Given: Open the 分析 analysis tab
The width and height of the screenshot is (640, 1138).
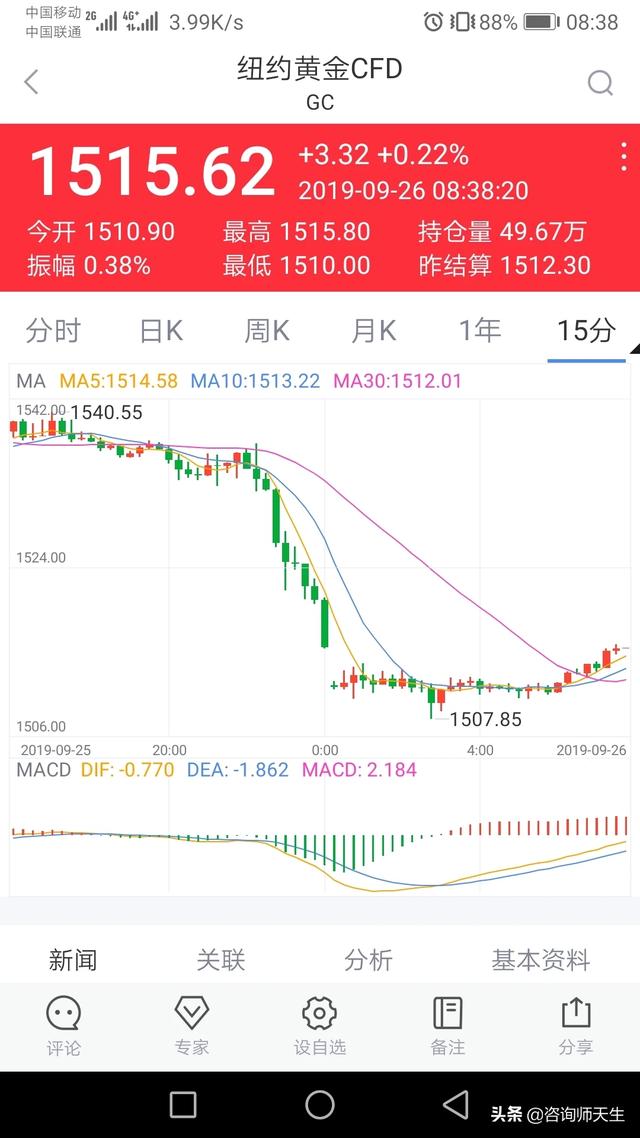Looking at the screenshot, I should 368,960.
